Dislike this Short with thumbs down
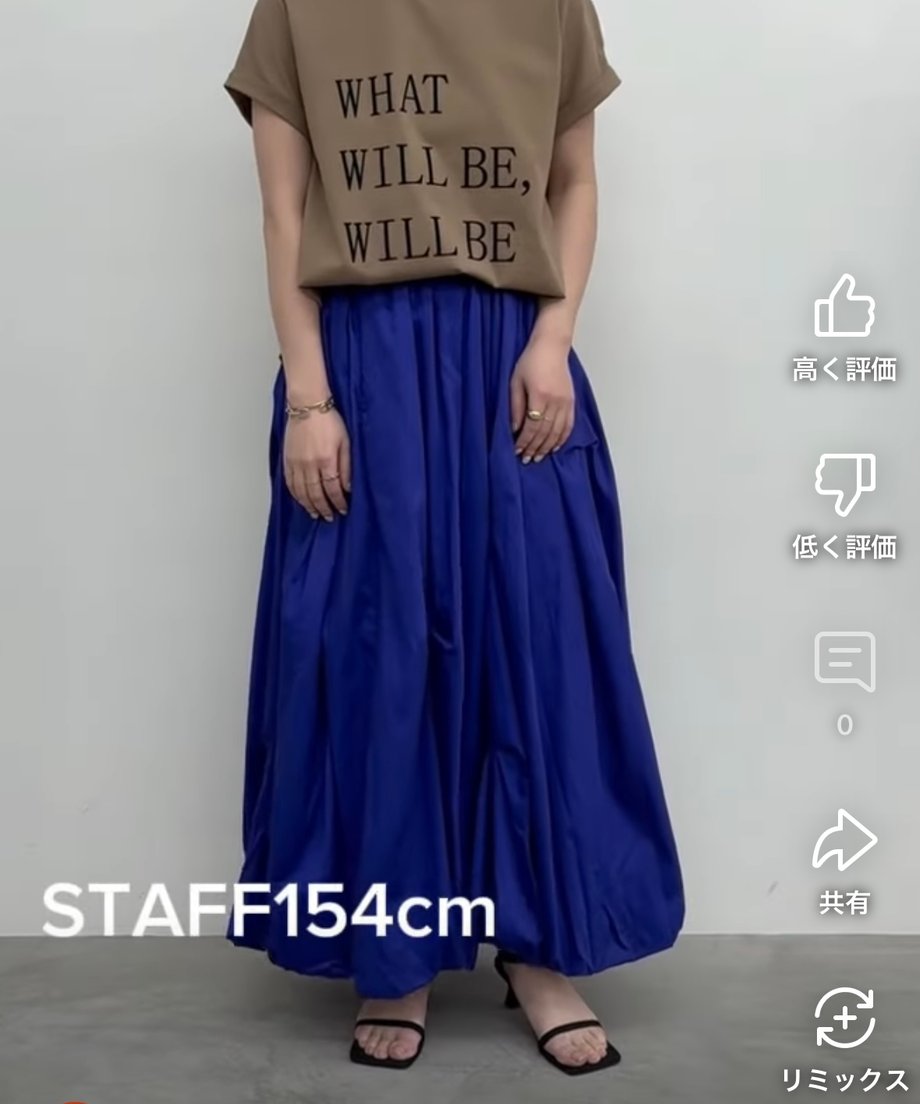920x1104 pixels. [844, 485]
